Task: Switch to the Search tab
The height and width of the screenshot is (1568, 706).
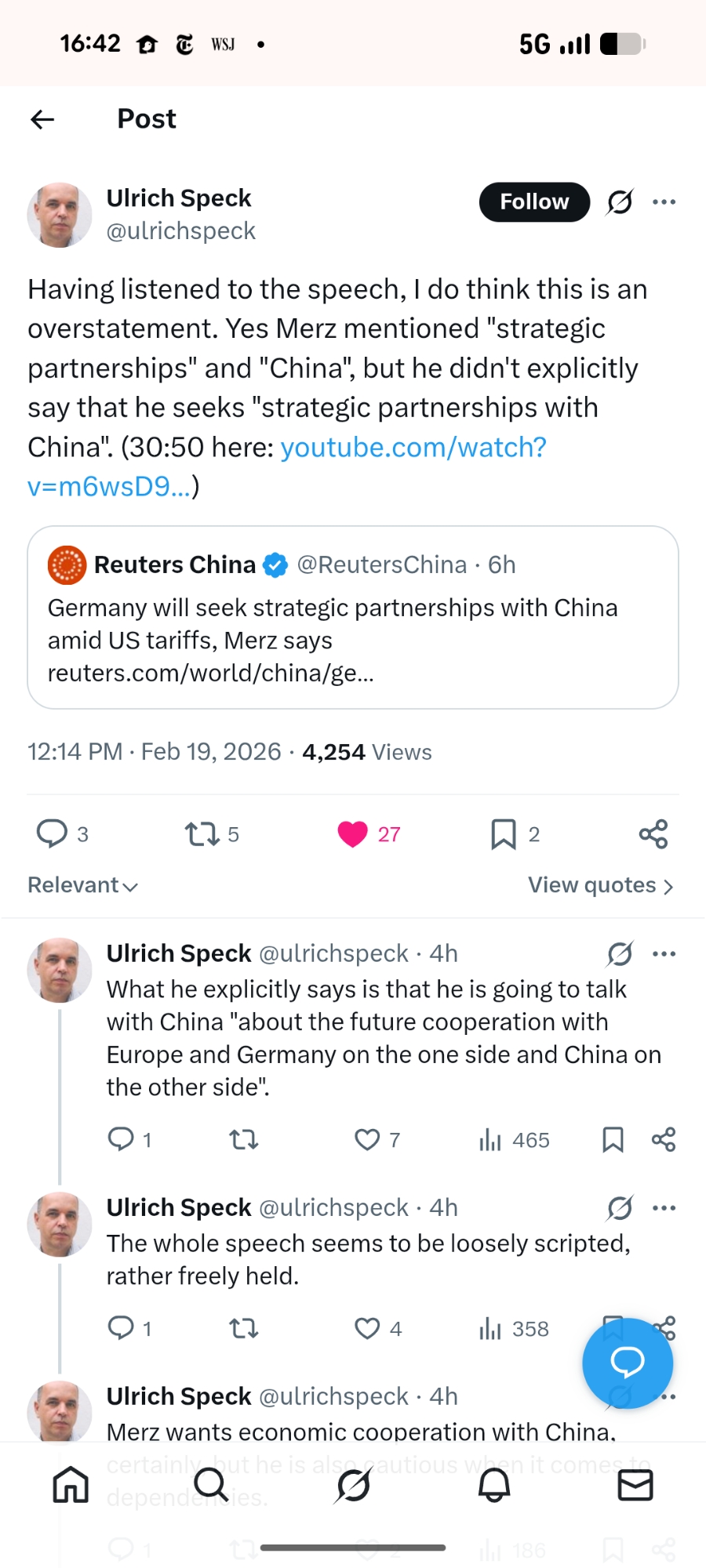Action: 211,1485
